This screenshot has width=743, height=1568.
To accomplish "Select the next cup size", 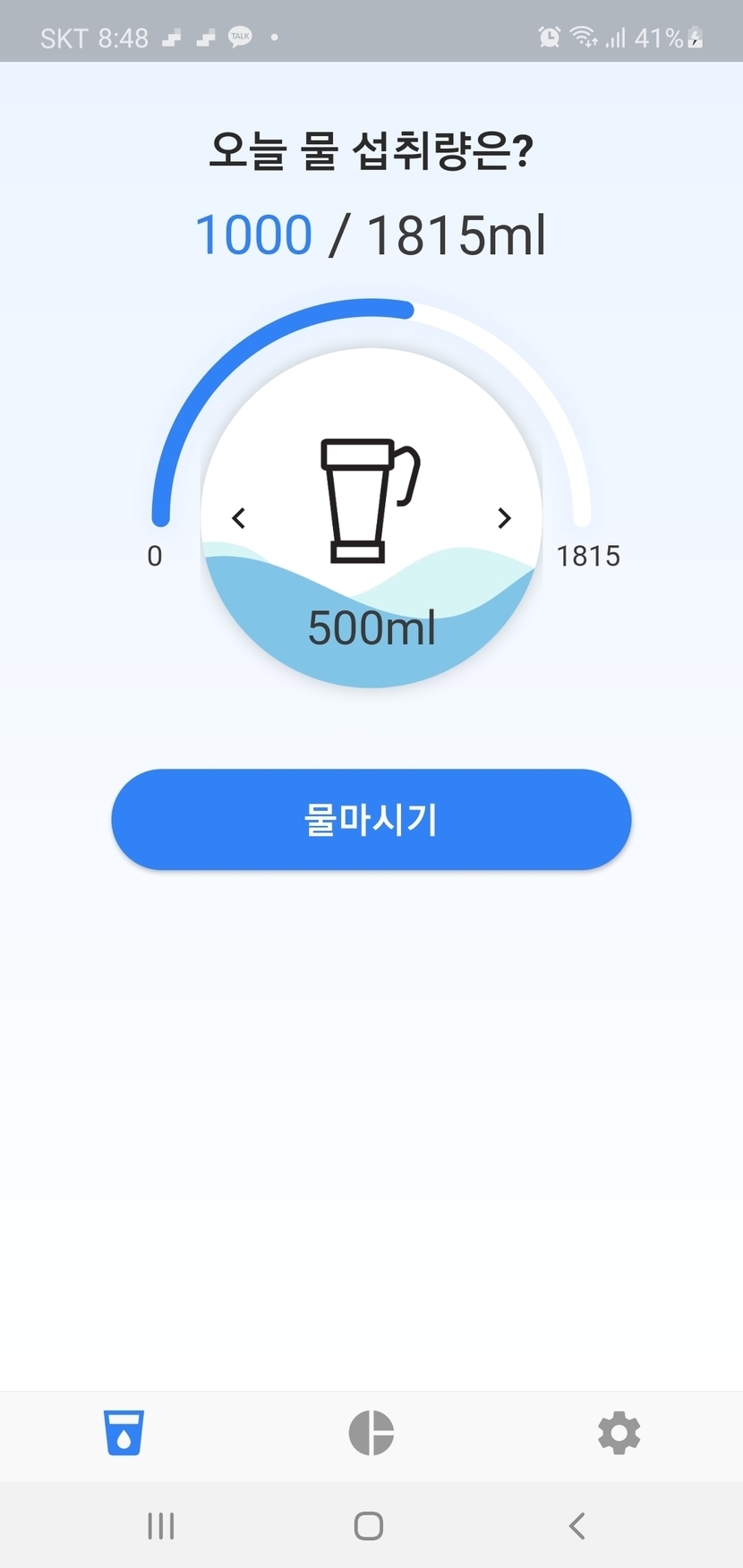I will click(x=504, y=518).
